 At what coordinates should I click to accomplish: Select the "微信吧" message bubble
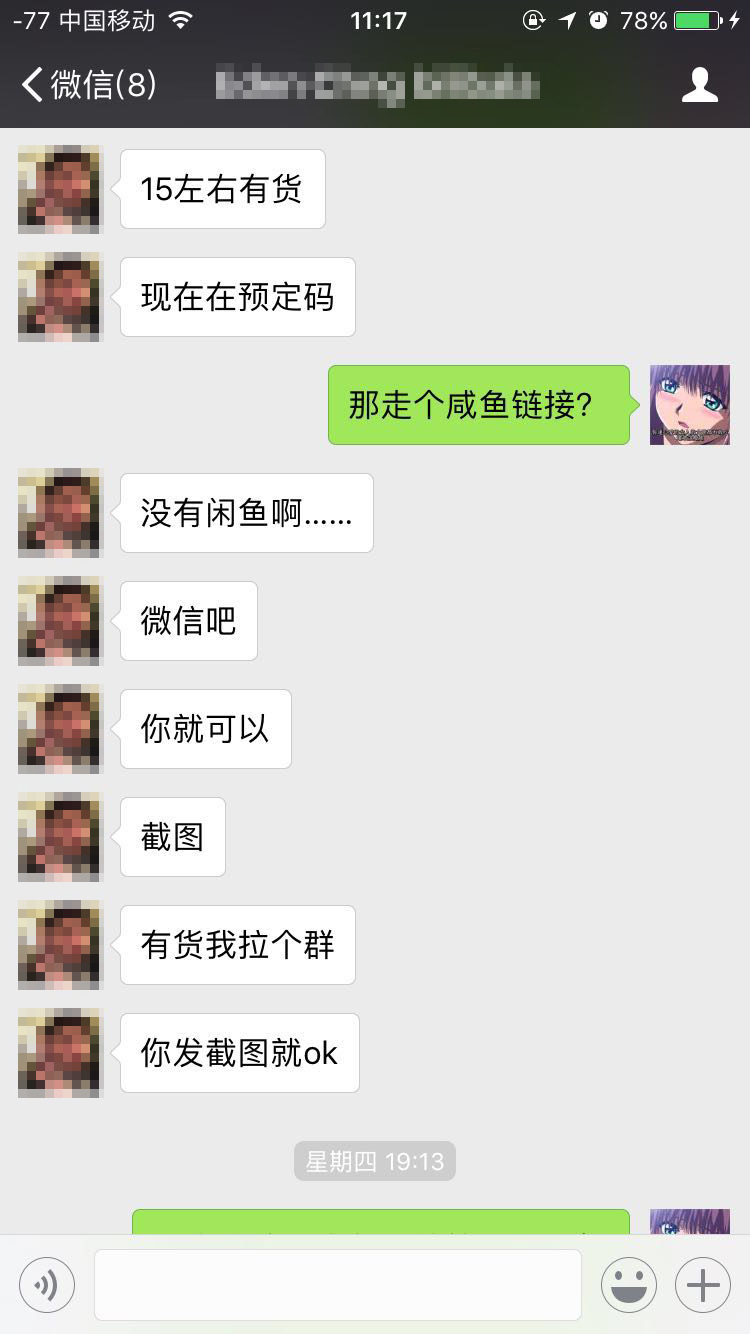pyautogui.click(x=188, y=621)
